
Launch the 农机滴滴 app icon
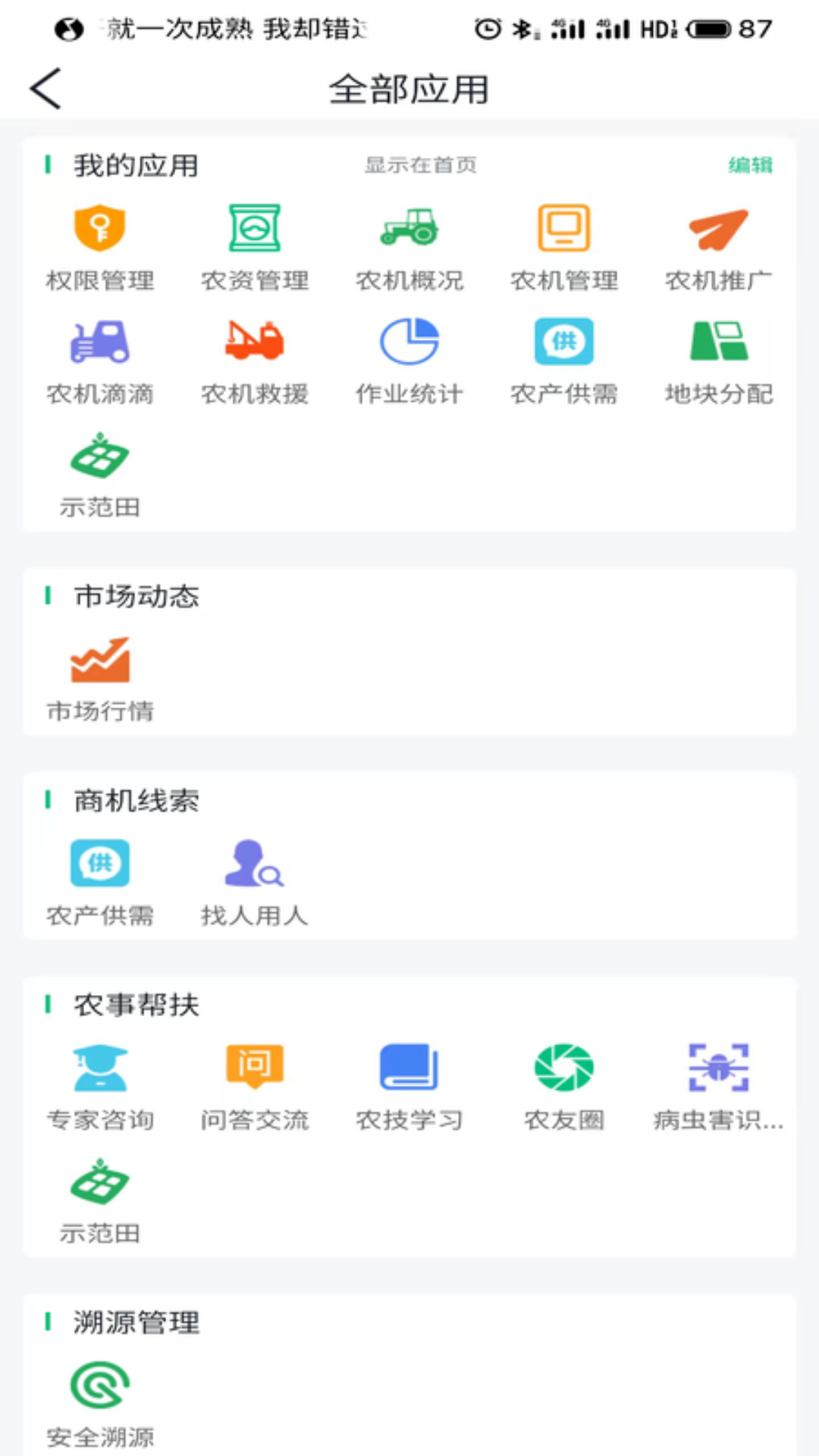click(x=100, y=341)
